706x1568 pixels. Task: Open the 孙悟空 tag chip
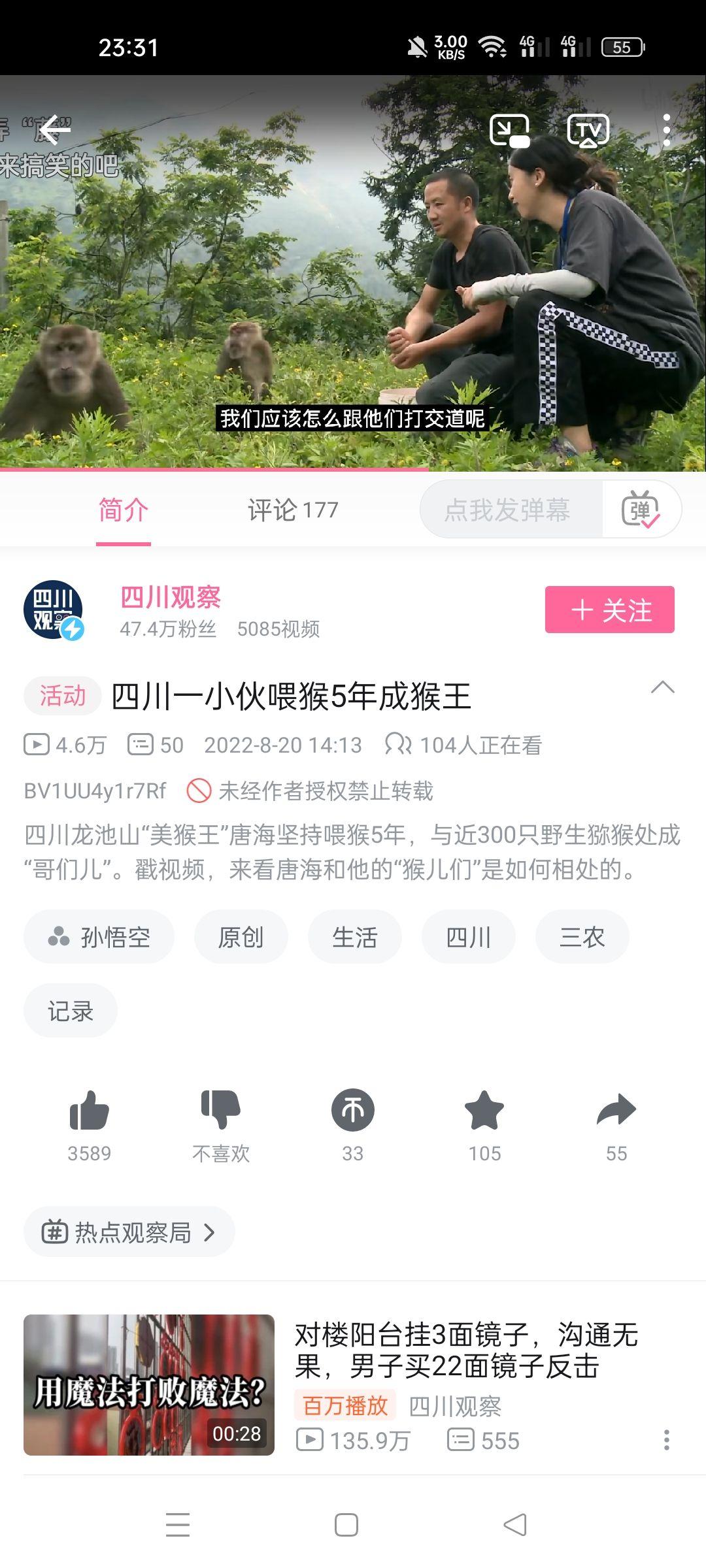[99, 937]
